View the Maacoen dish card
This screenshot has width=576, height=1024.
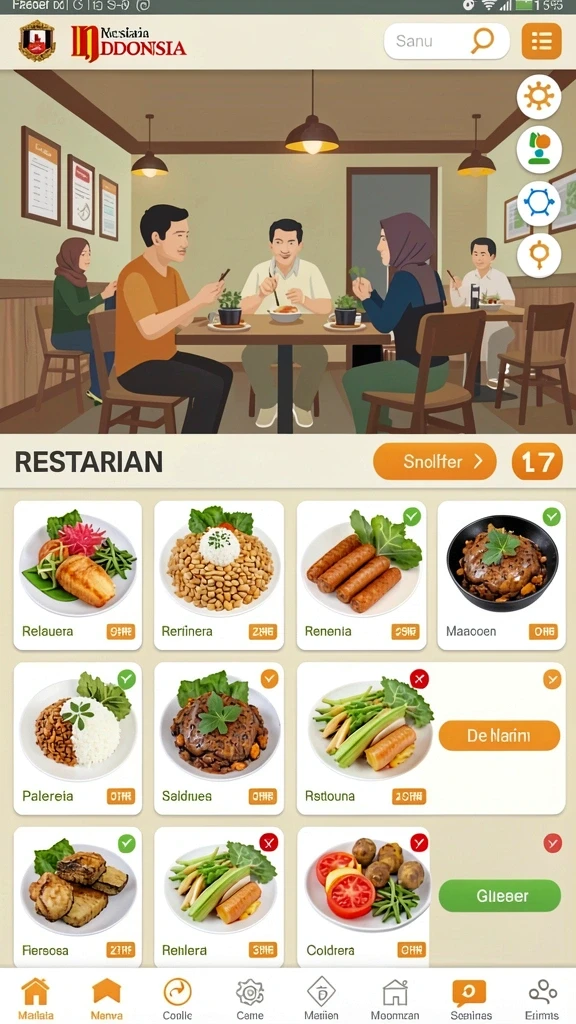pyautogui.click(x=502, y=575)
